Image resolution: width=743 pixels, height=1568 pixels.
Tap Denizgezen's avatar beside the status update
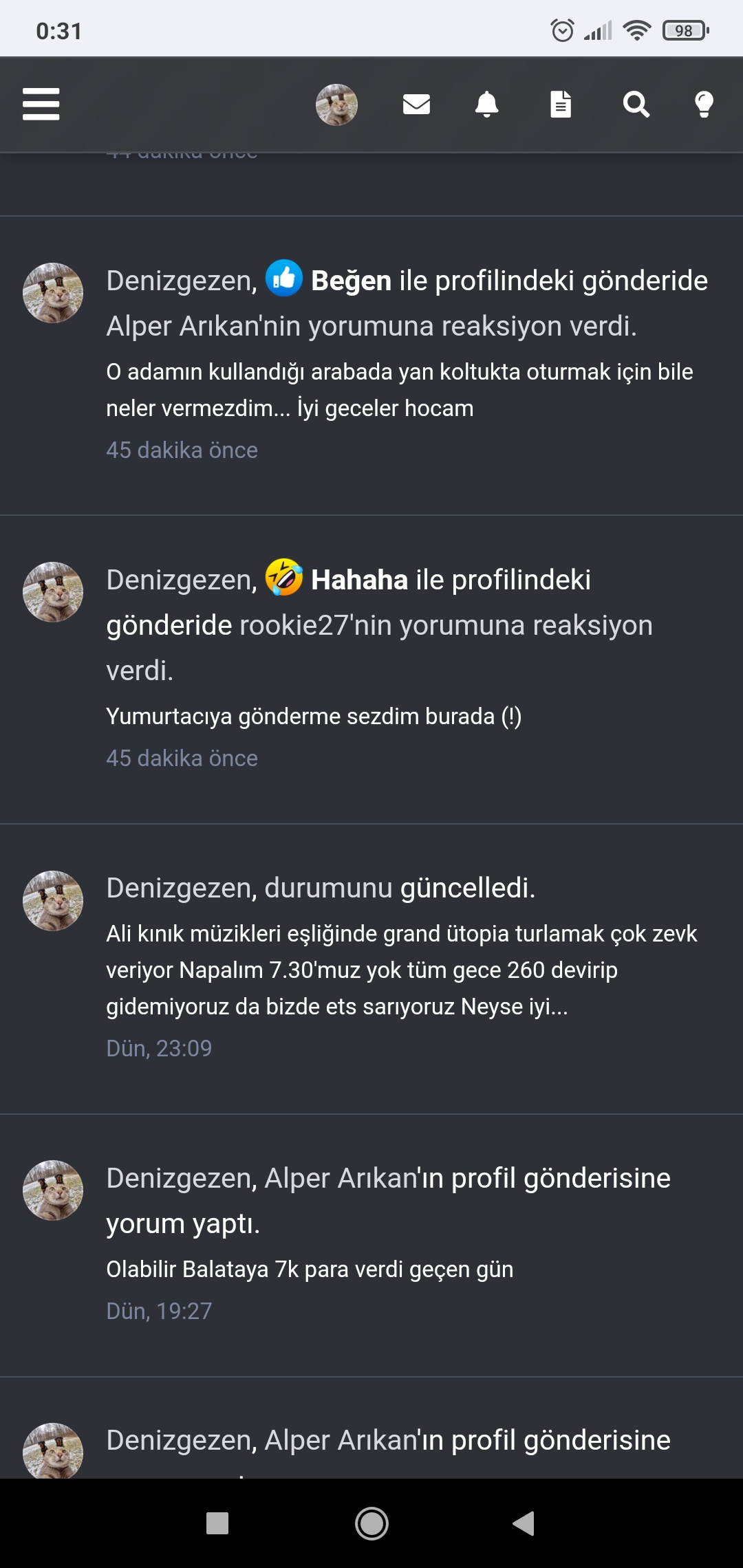(53, 901)
